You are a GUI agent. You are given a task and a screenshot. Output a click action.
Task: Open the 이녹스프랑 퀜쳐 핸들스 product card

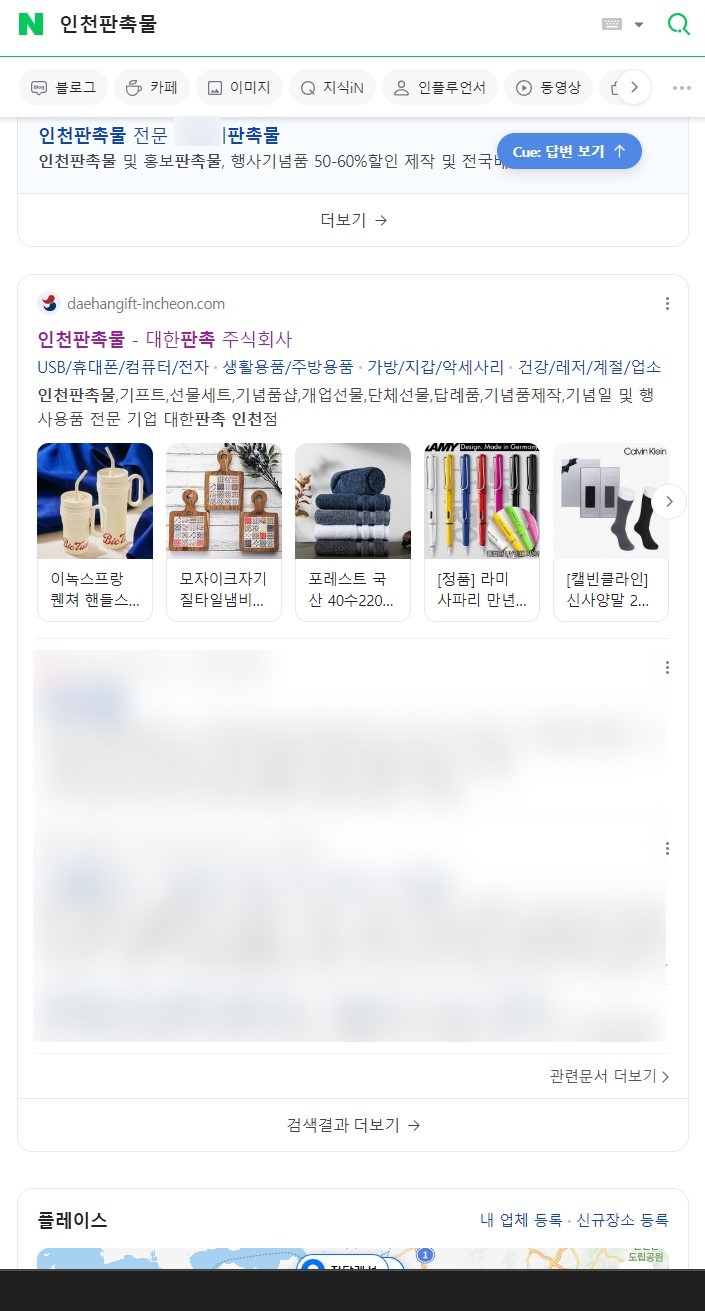pos(95,531)
